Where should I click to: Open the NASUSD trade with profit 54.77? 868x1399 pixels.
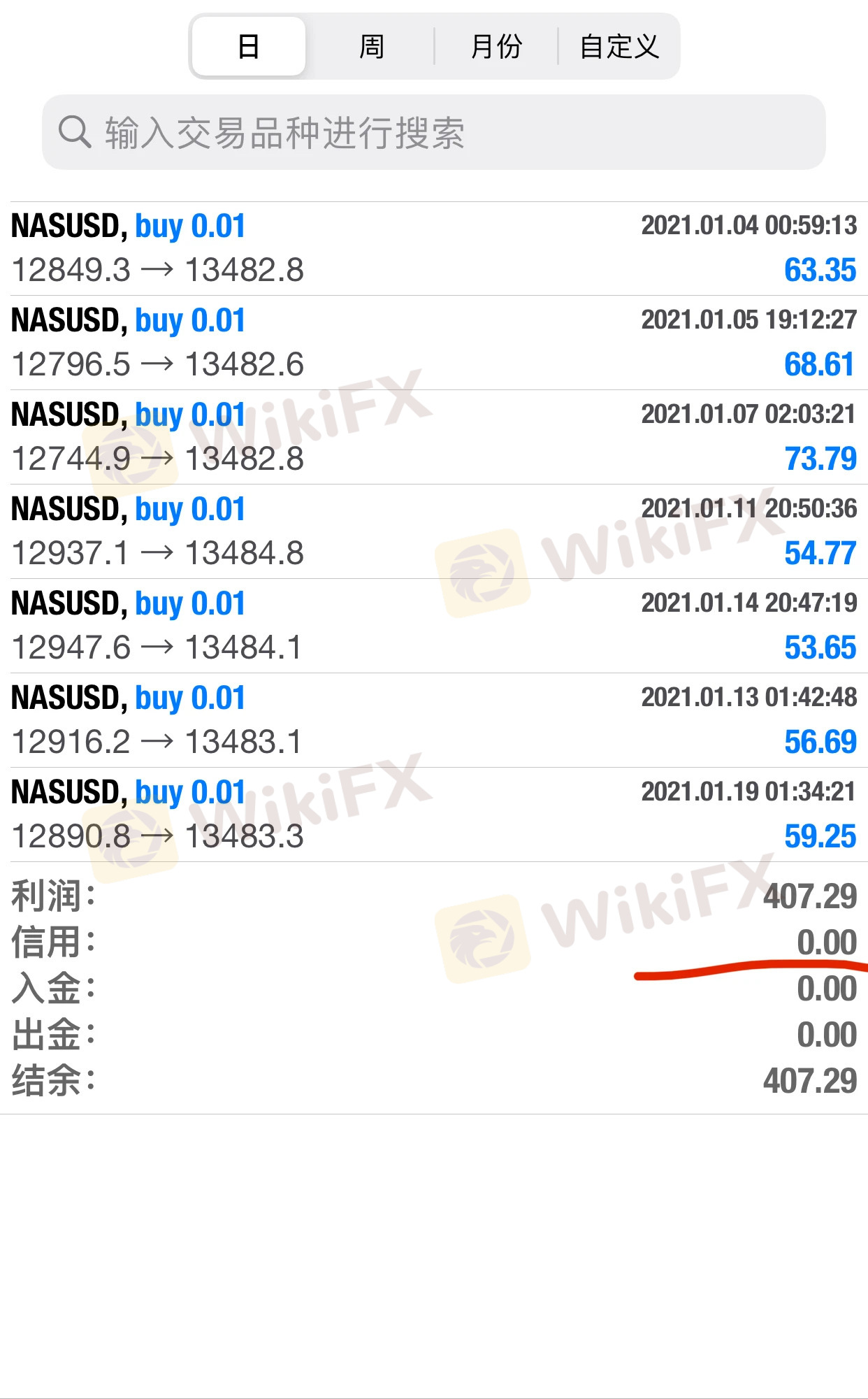click(x=433, y=531)
